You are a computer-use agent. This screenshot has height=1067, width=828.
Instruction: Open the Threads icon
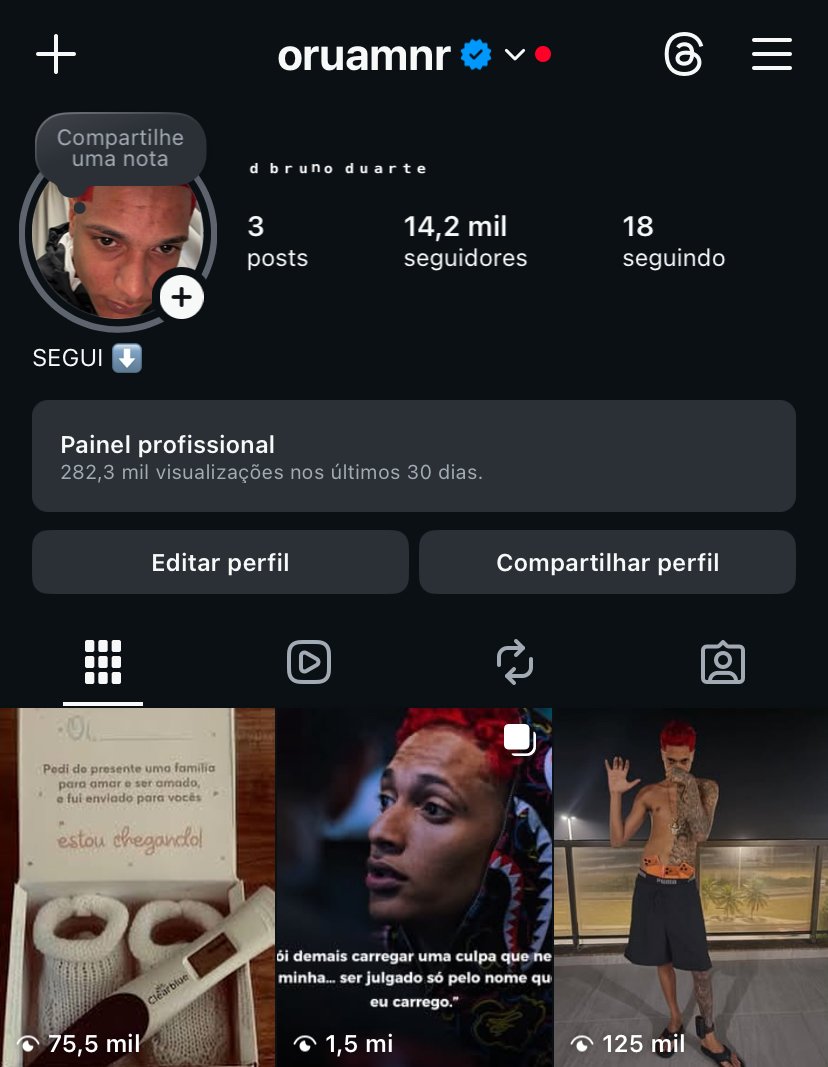[x=684, y=55]
